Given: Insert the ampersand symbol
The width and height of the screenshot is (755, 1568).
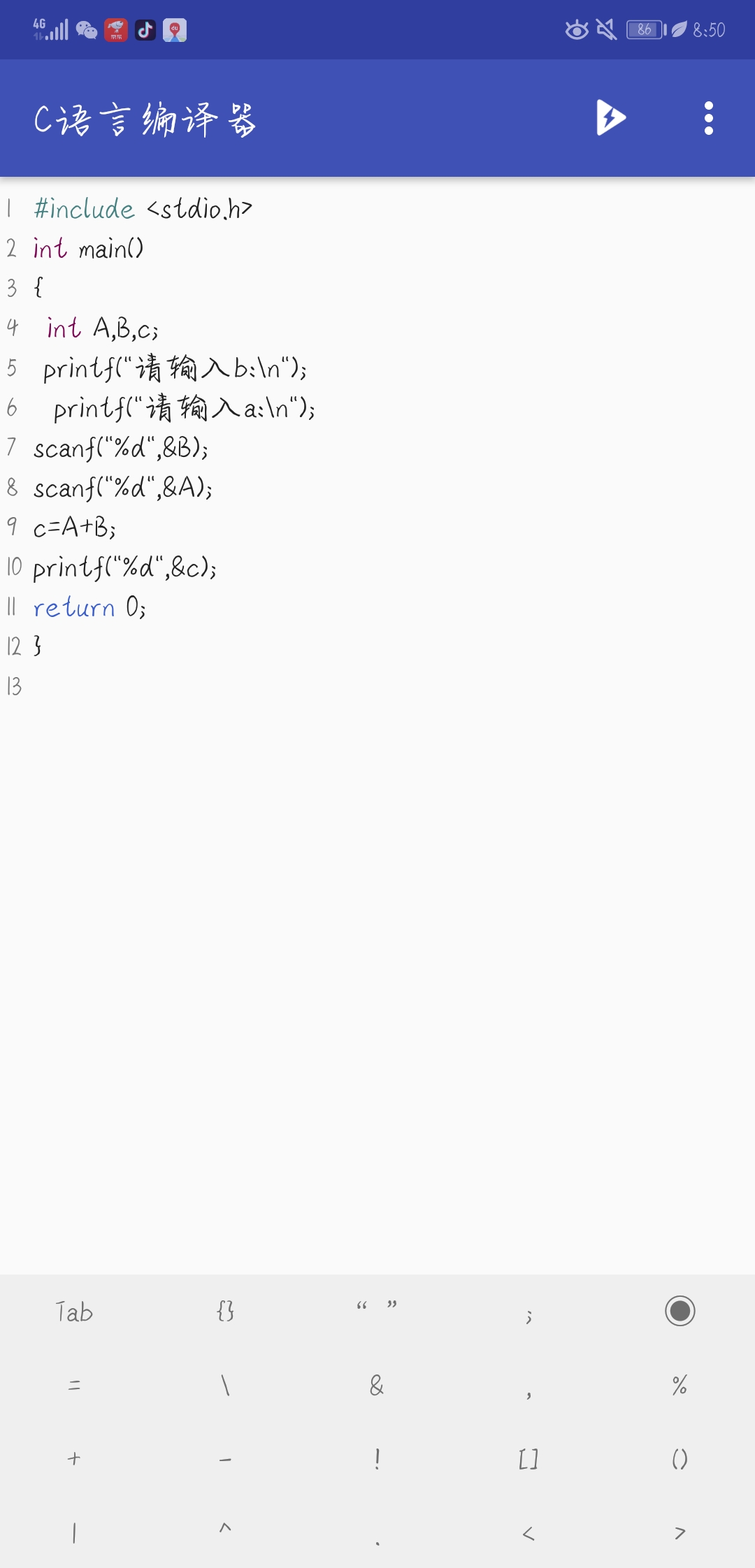Looking at the screenshot, I should tap(377, 1385).
